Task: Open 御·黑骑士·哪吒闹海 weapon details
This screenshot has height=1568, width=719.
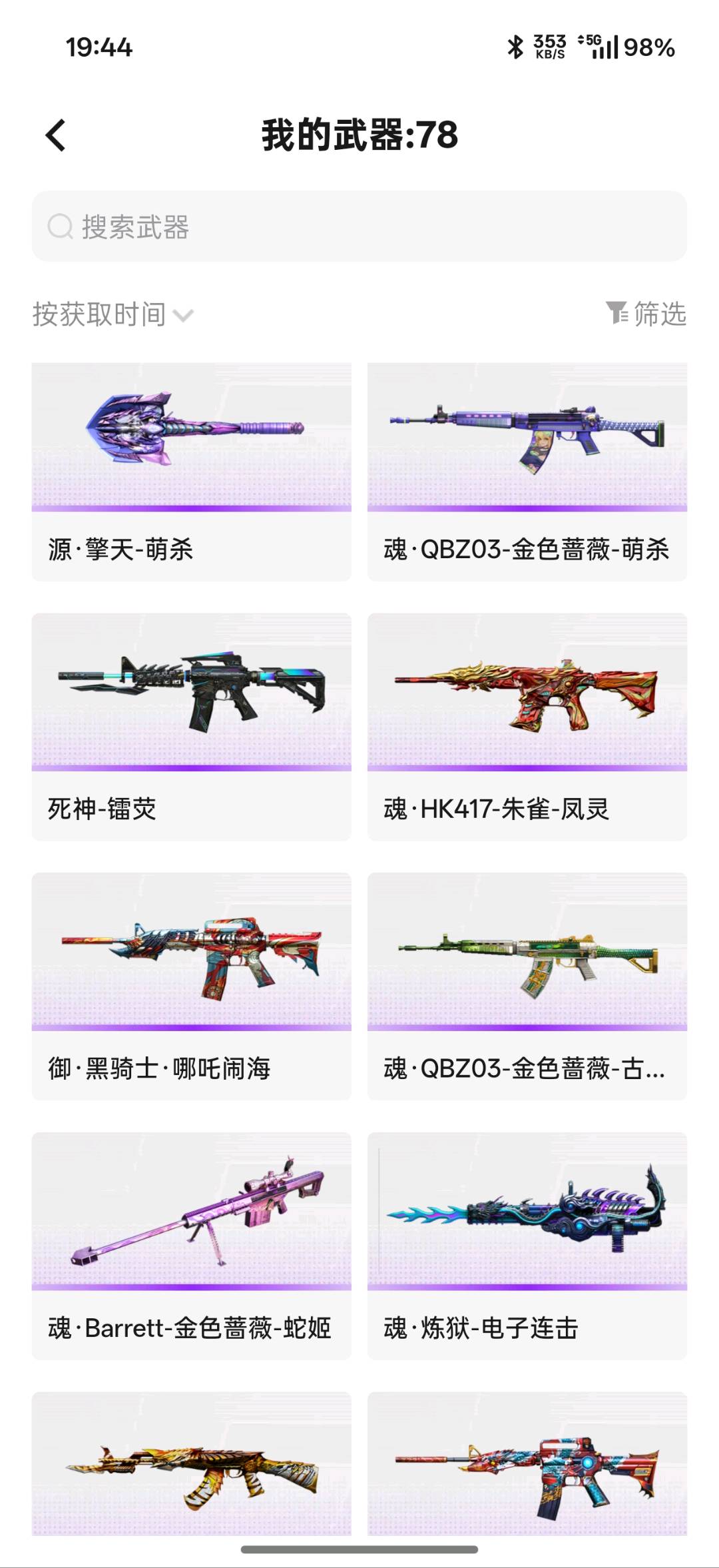Action: tap(192, 986)
